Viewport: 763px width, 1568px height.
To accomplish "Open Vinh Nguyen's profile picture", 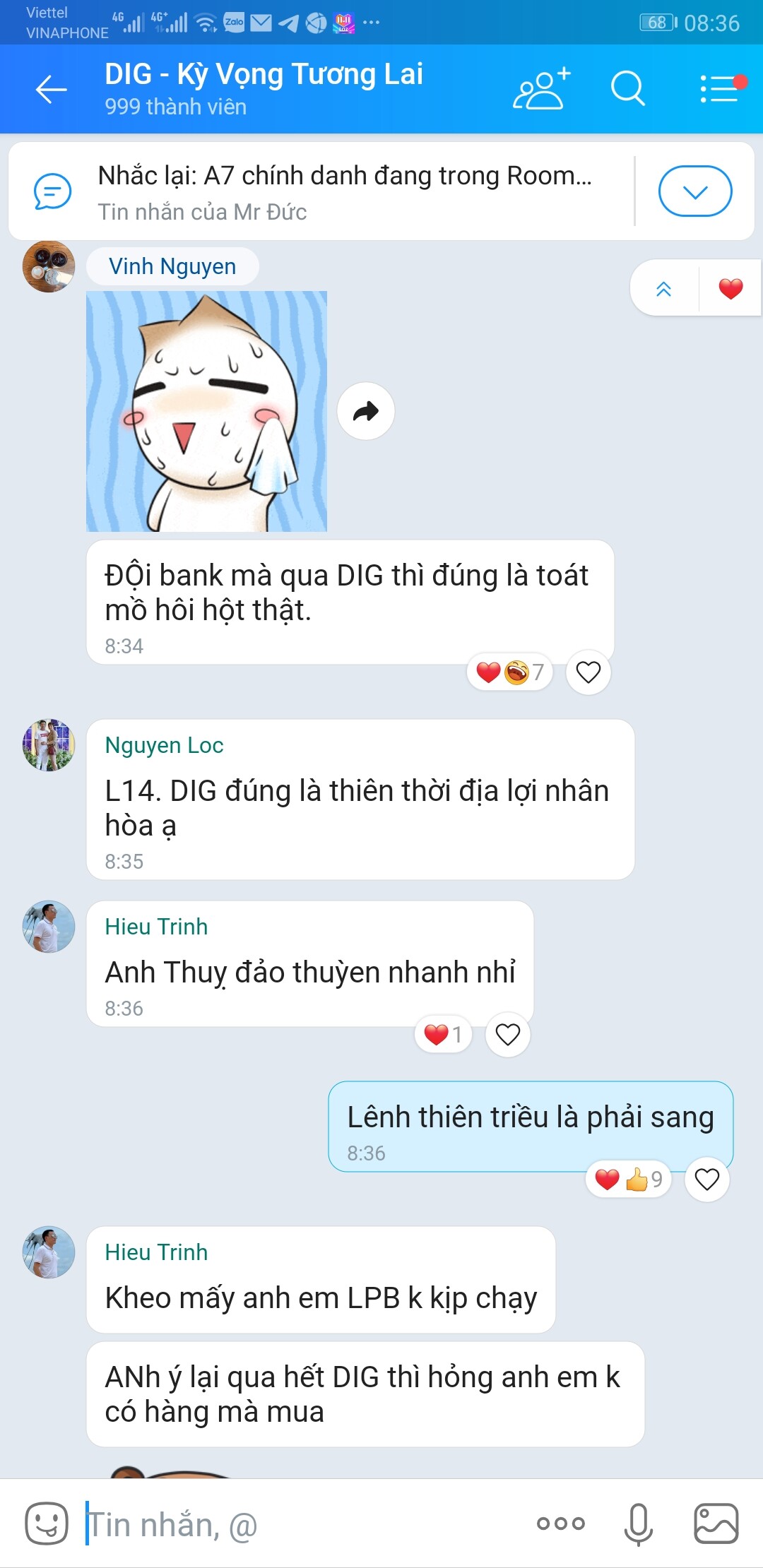I will (49, 267).
